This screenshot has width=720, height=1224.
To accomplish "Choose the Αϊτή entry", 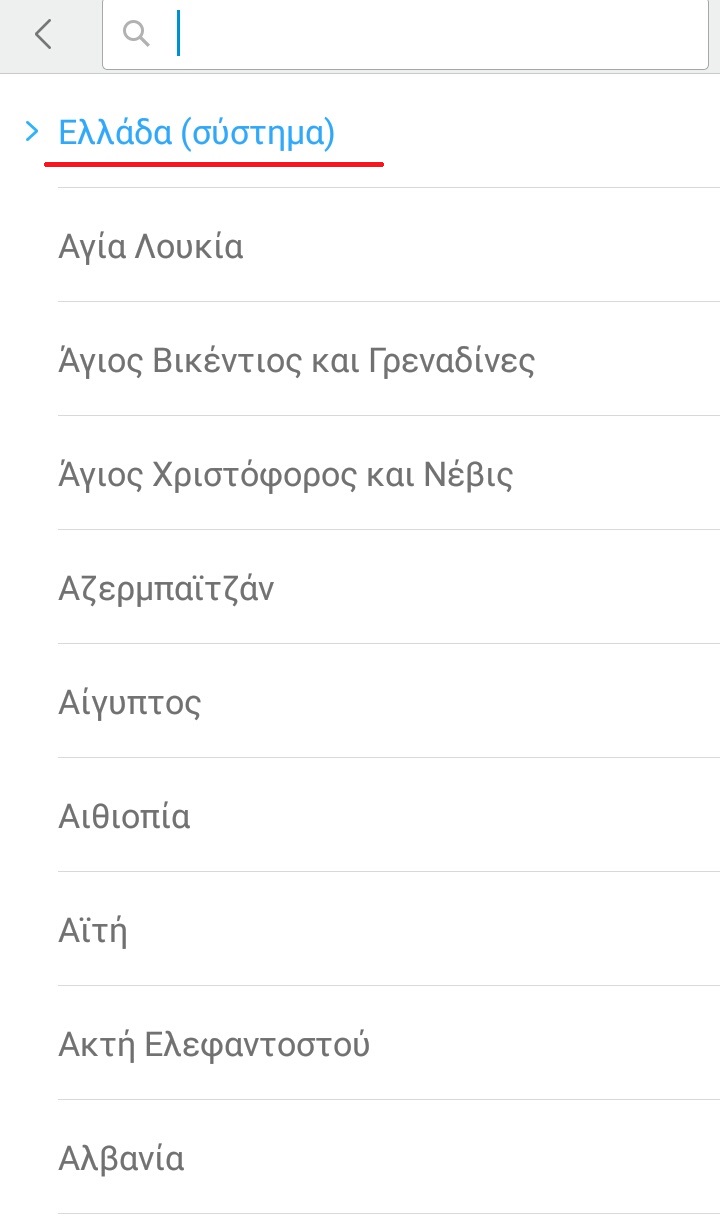I will tap(93, 930).
